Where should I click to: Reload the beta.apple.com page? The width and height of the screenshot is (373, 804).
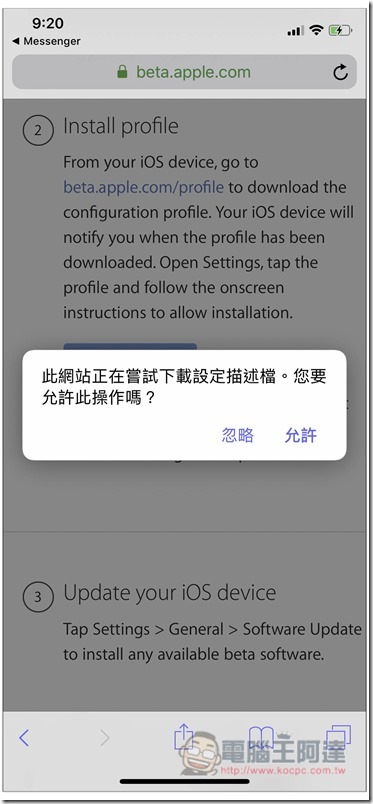pyautogui.click(x=340, y=72)
